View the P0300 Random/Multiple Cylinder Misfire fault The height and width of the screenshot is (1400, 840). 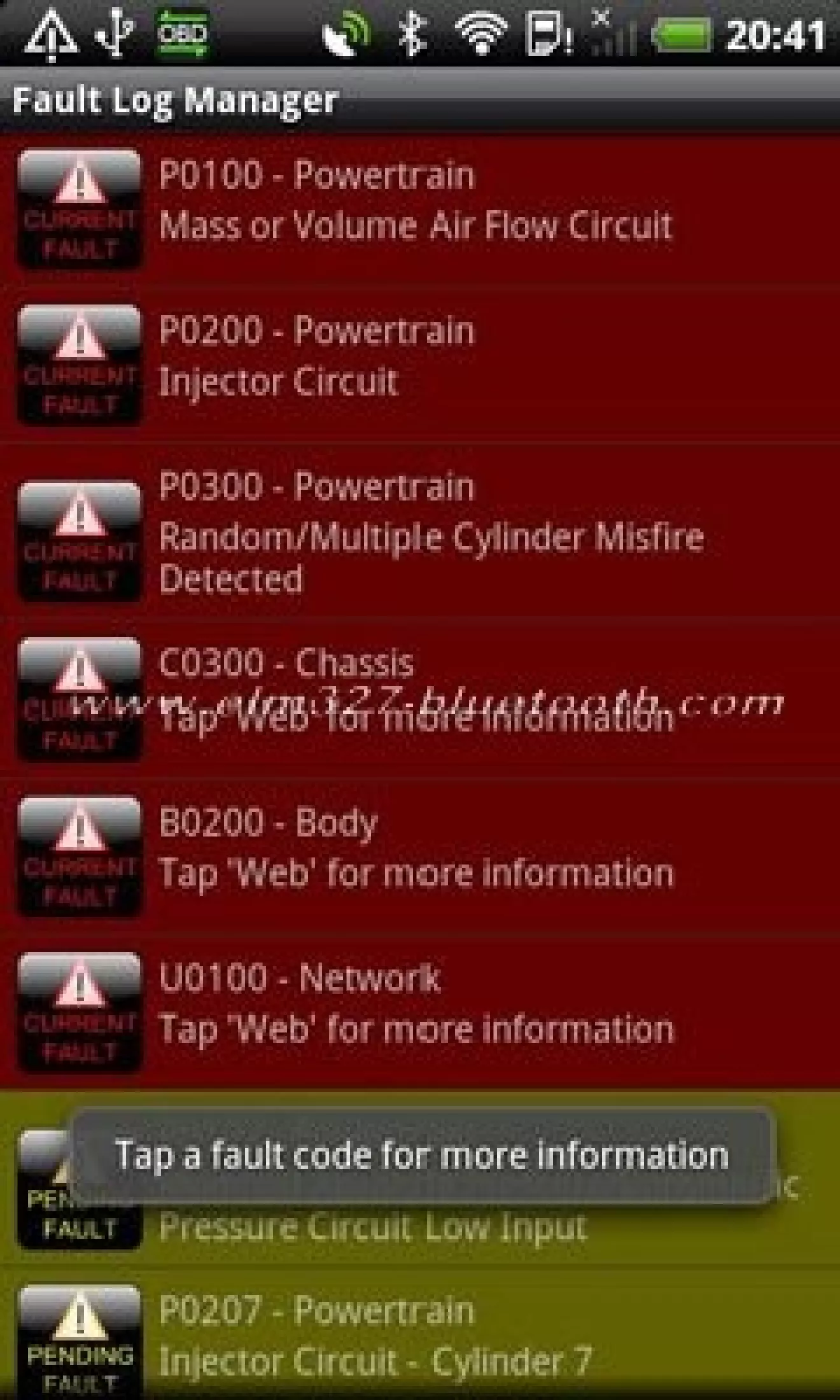tap(420, 533)
